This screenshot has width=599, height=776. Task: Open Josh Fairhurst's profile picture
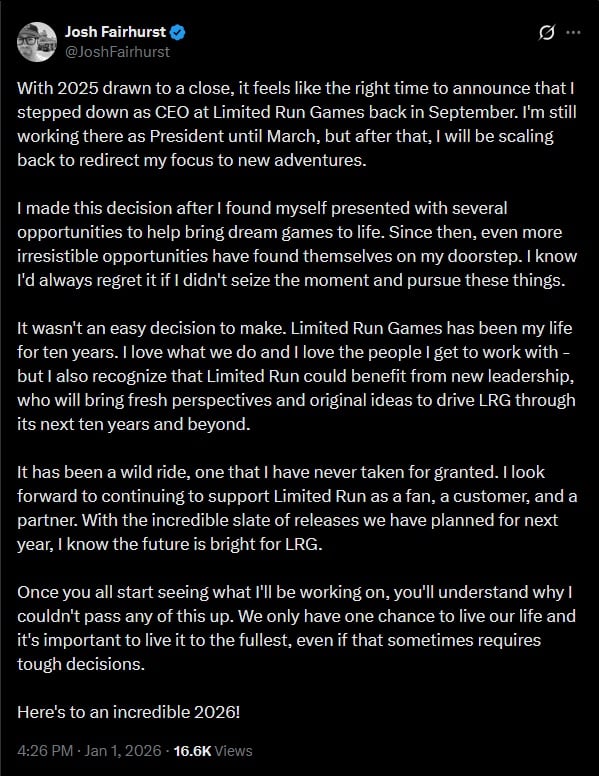[37, 42]
